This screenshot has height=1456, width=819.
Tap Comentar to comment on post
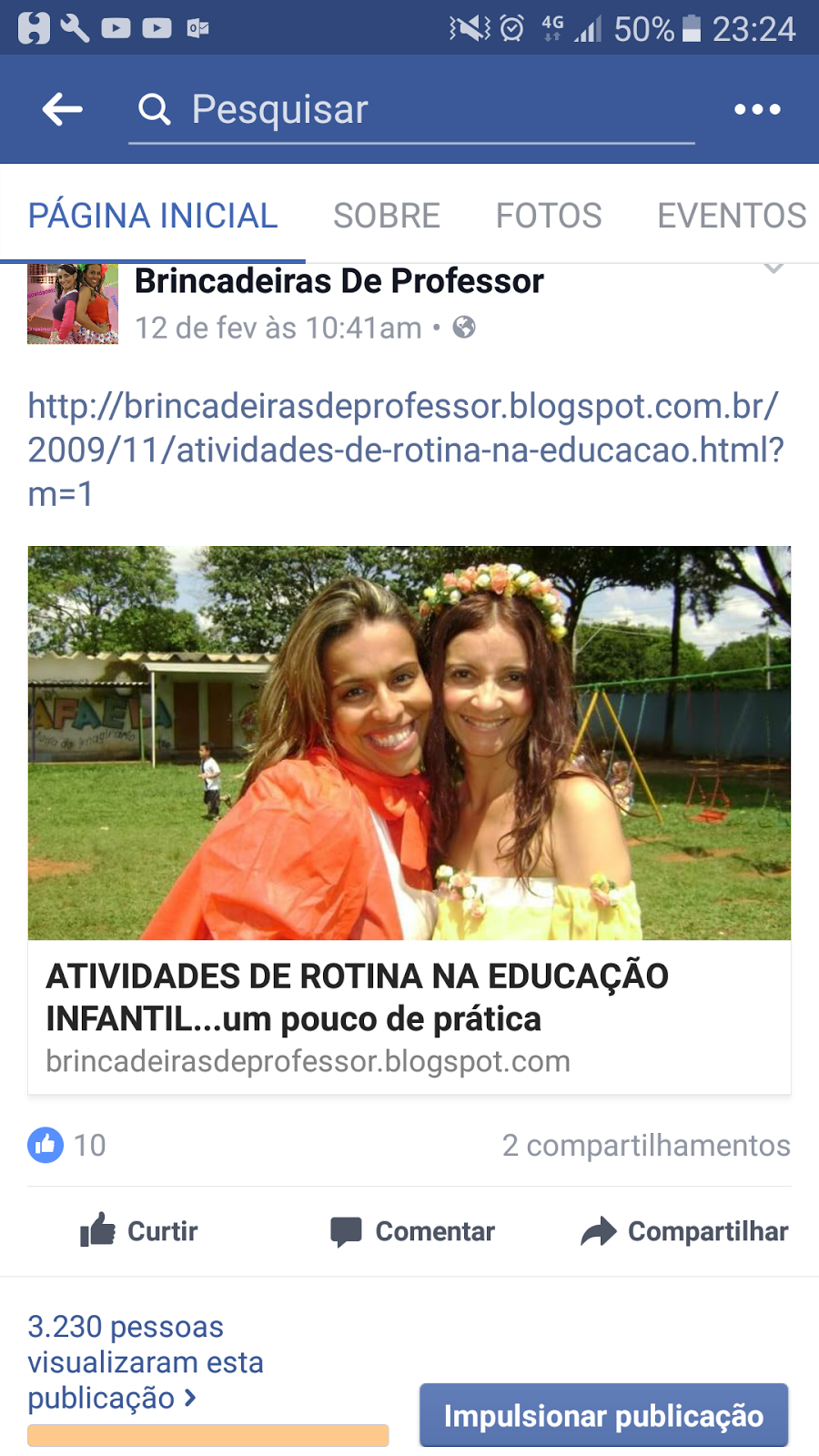click(412, 1231)
